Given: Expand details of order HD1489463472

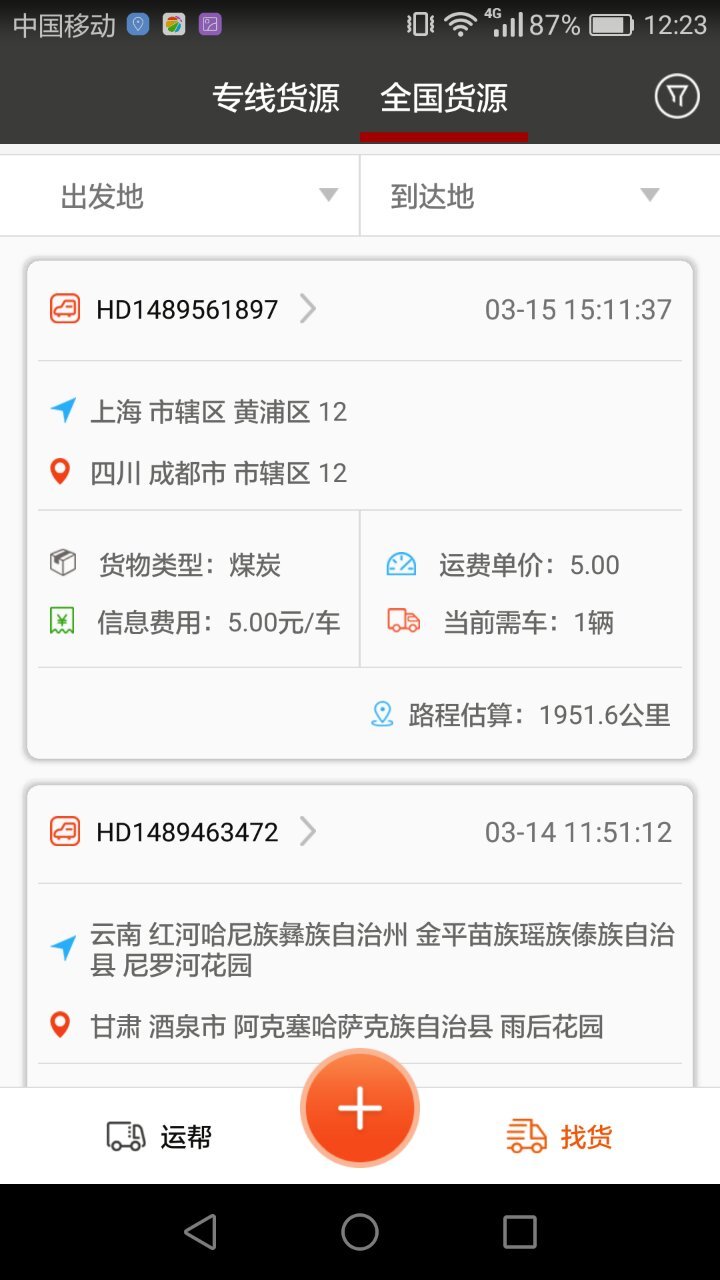Looking at the screenshot, I should click(308, 831).
